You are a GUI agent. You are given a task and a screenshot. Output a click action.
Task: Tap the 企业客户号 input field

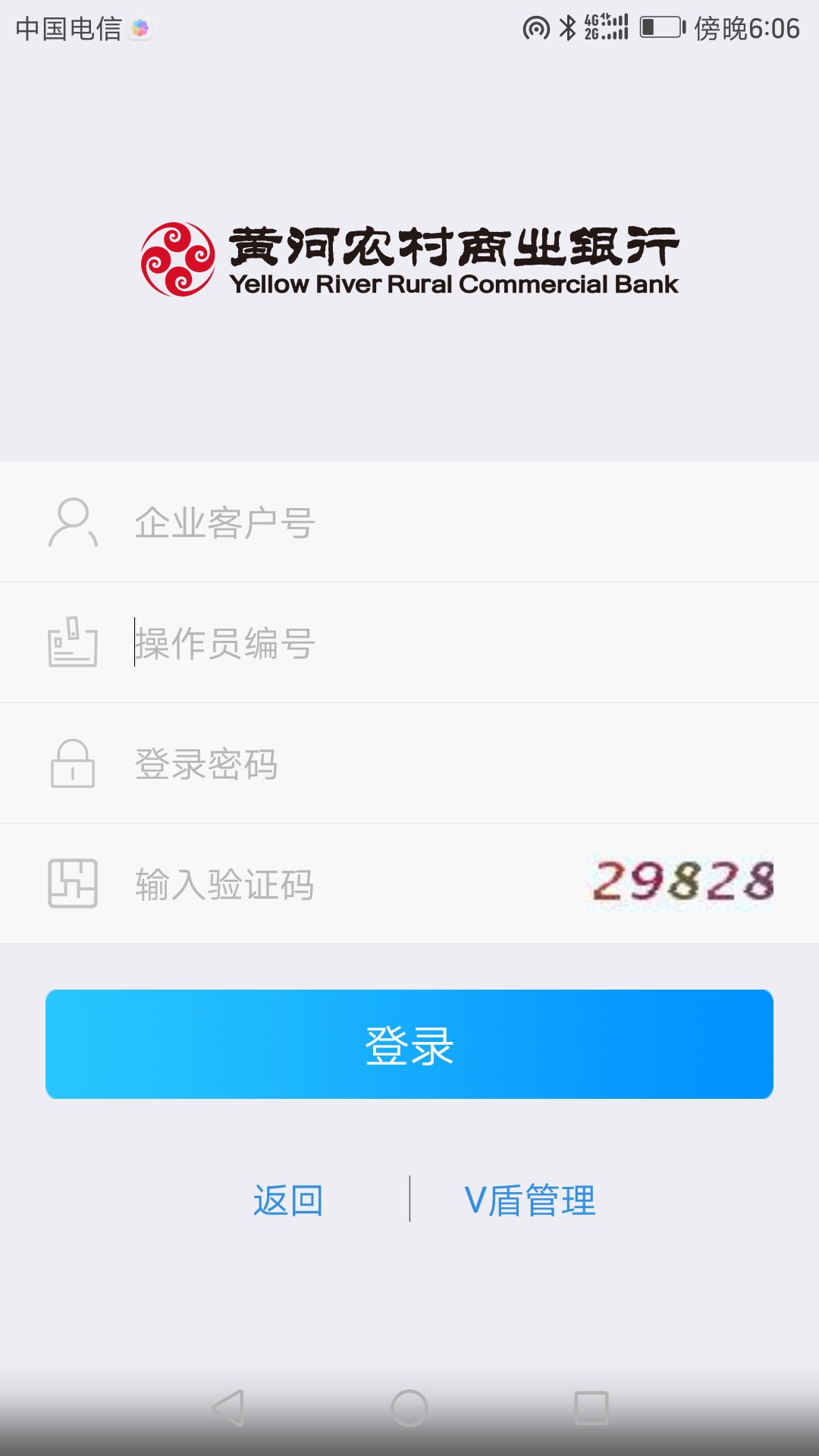(409, 522)
